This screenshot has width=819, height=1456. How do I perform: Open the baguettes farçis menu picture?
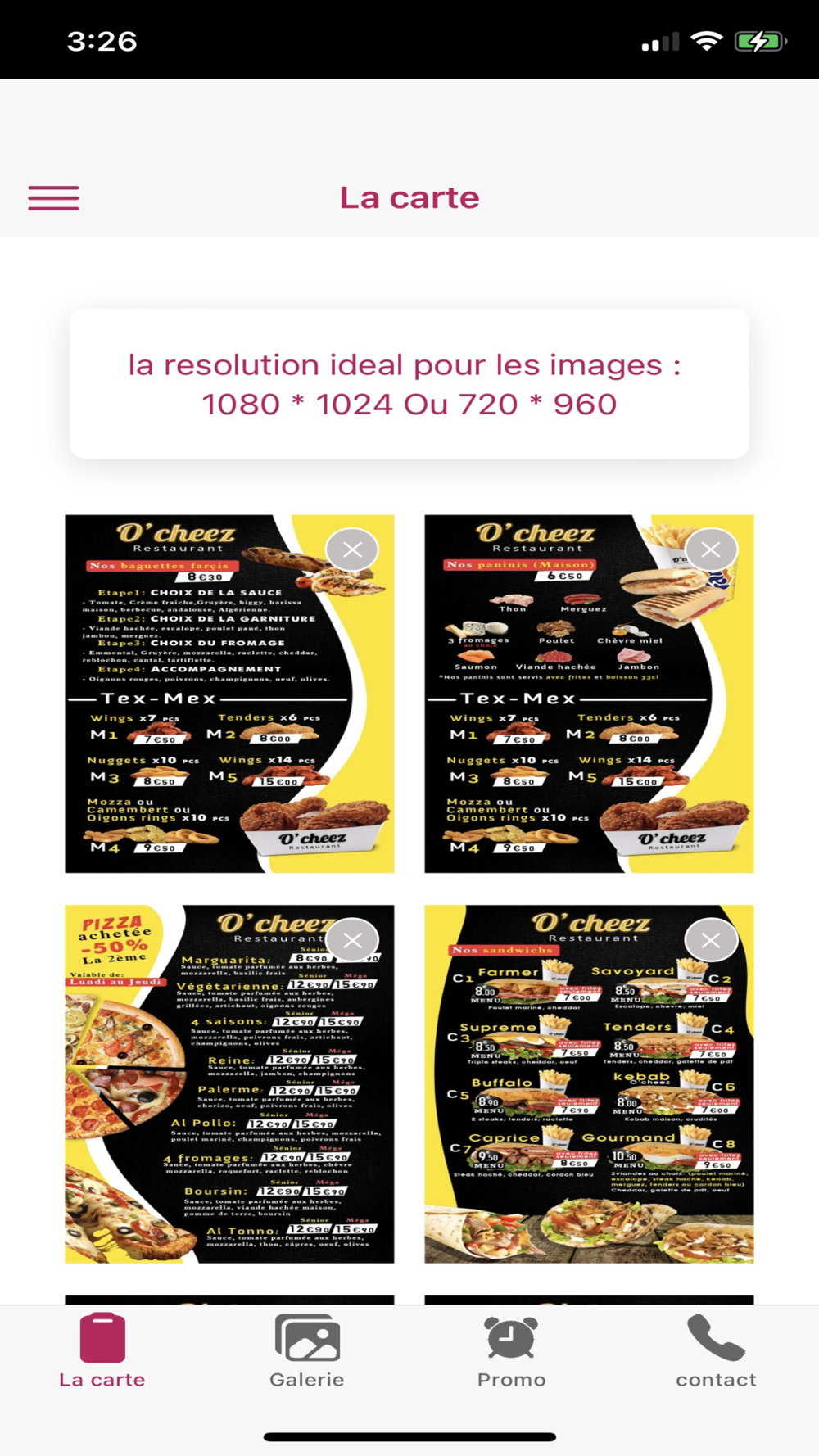229,694
